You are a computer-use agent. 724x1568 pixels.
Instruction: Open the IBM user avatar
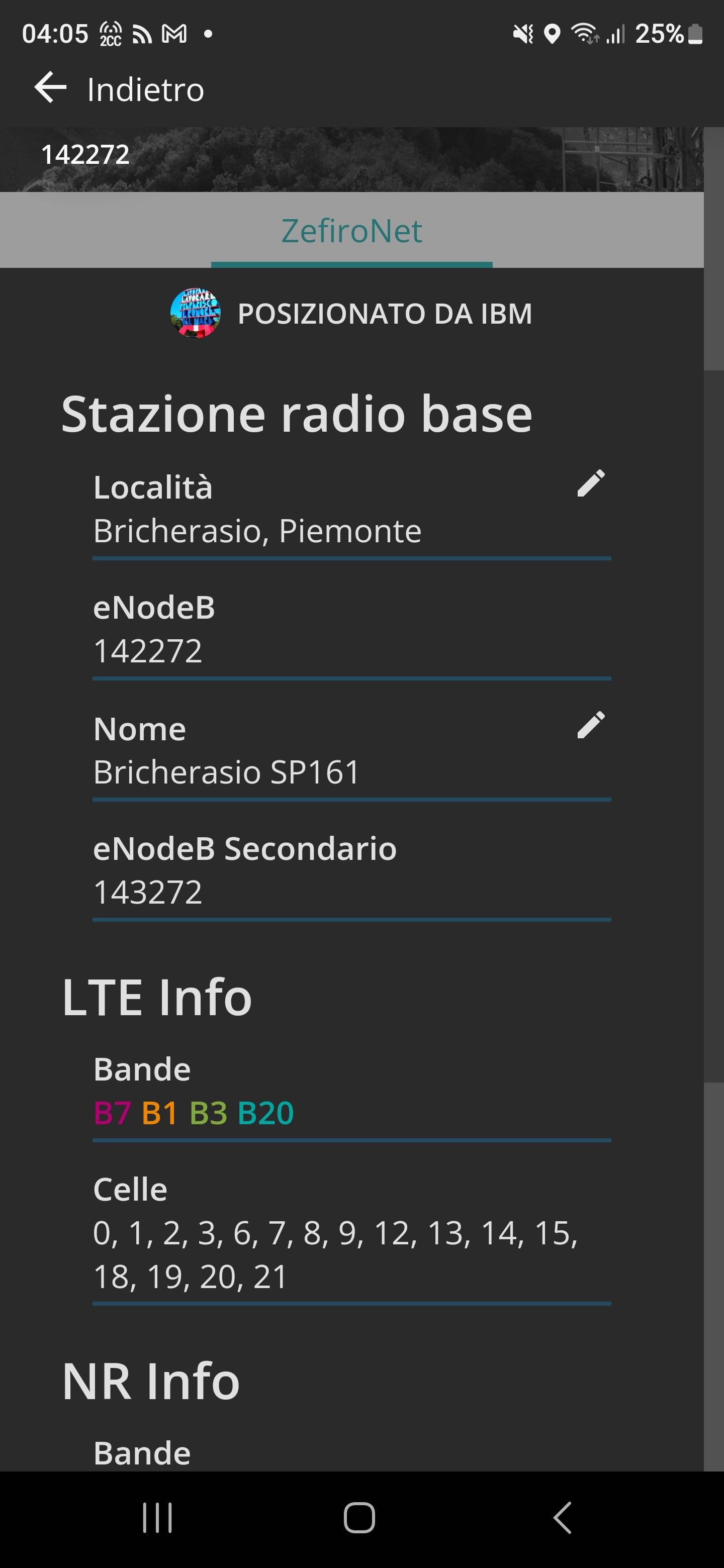click(195, 313)
